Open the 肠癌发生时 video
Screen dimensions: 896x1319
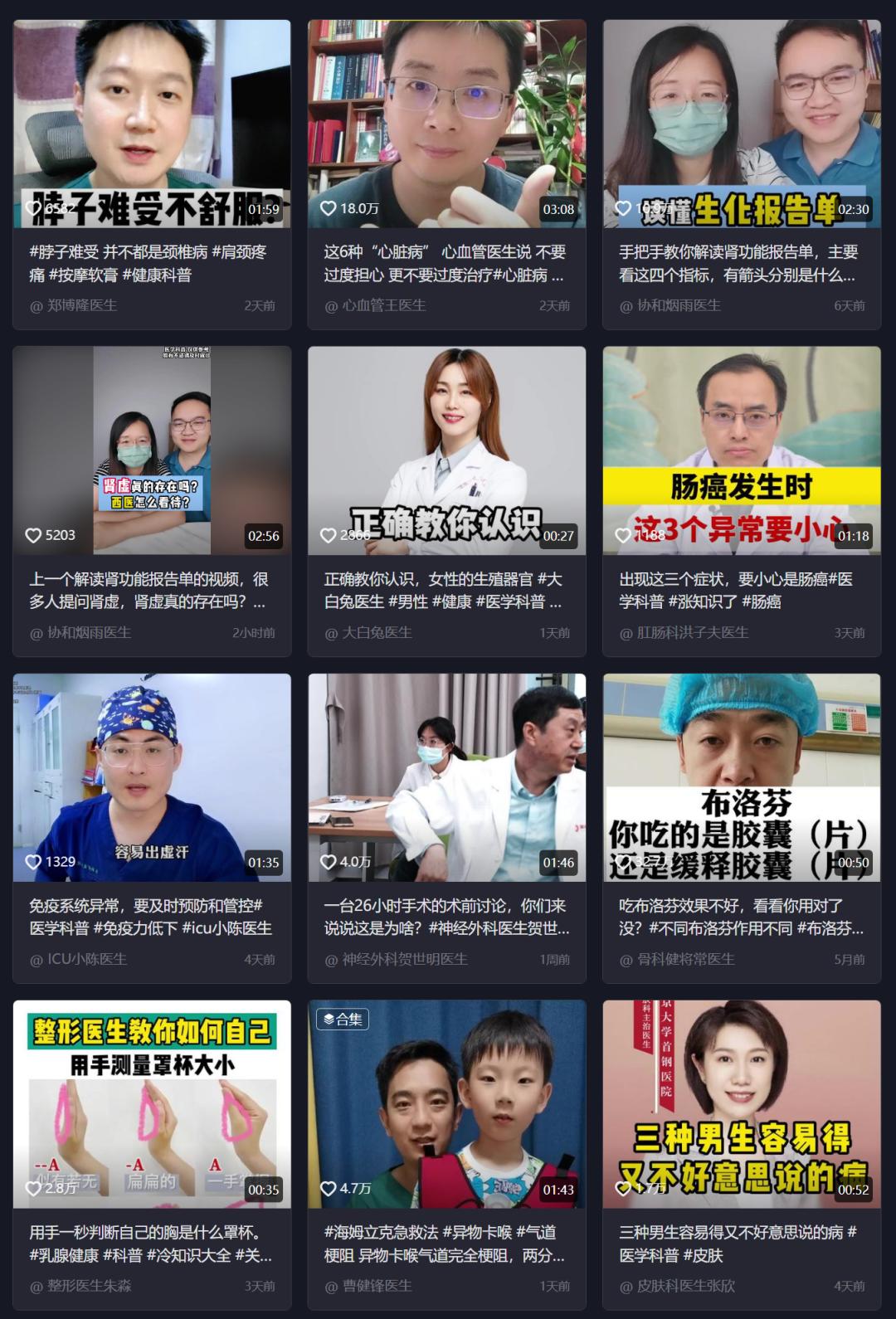tap(741, 450)
